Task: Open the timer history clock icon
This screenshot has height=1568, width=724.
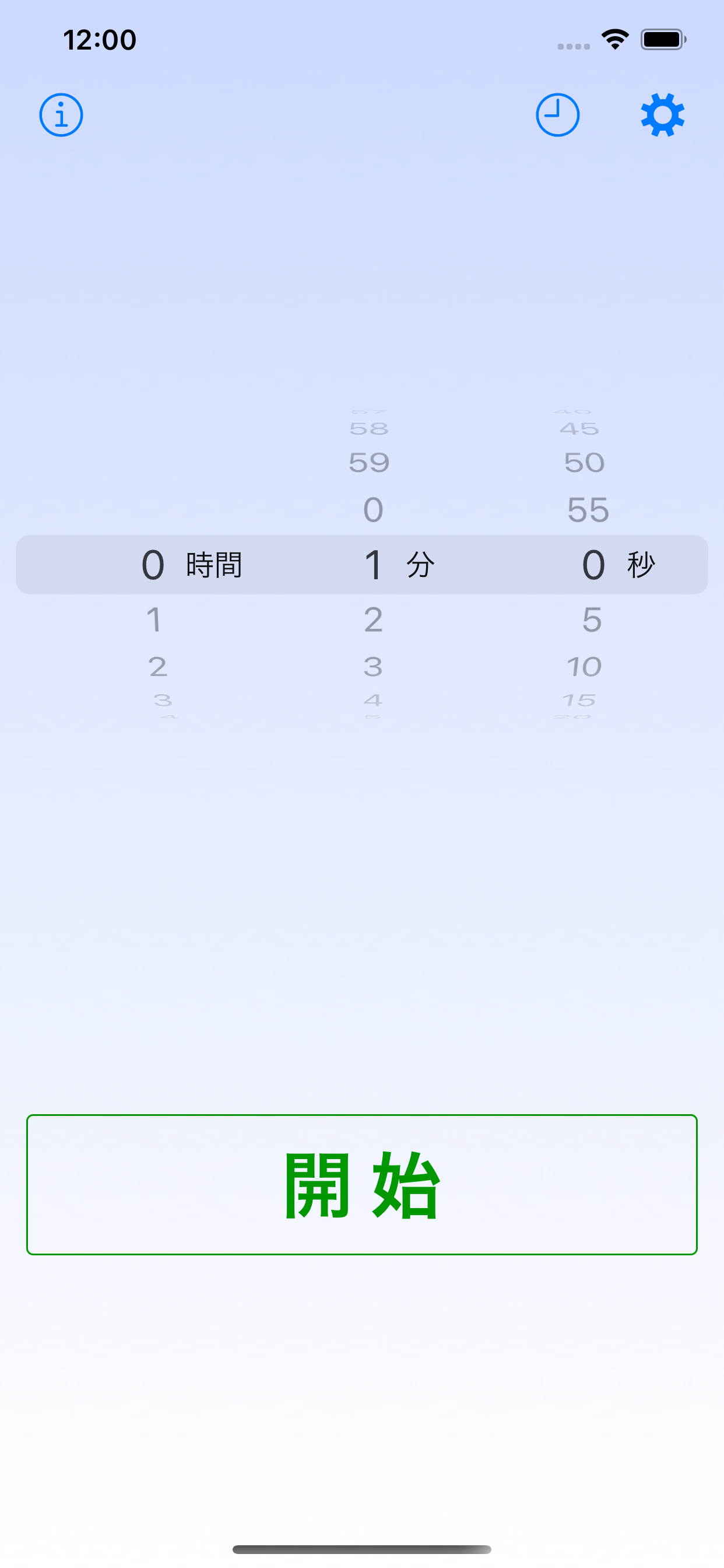Action: tap(558, 114)
